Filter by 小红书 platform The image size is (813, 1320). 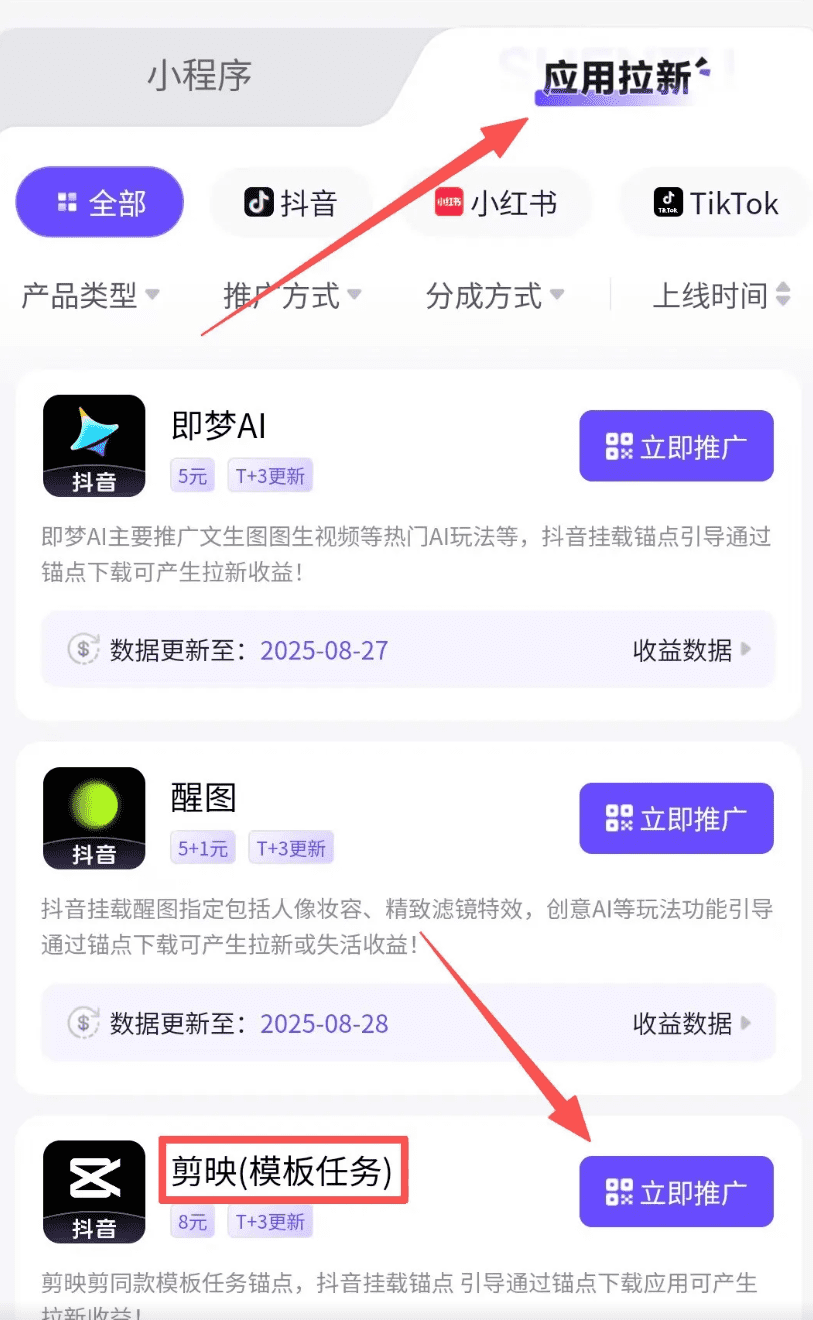[496, 203]
